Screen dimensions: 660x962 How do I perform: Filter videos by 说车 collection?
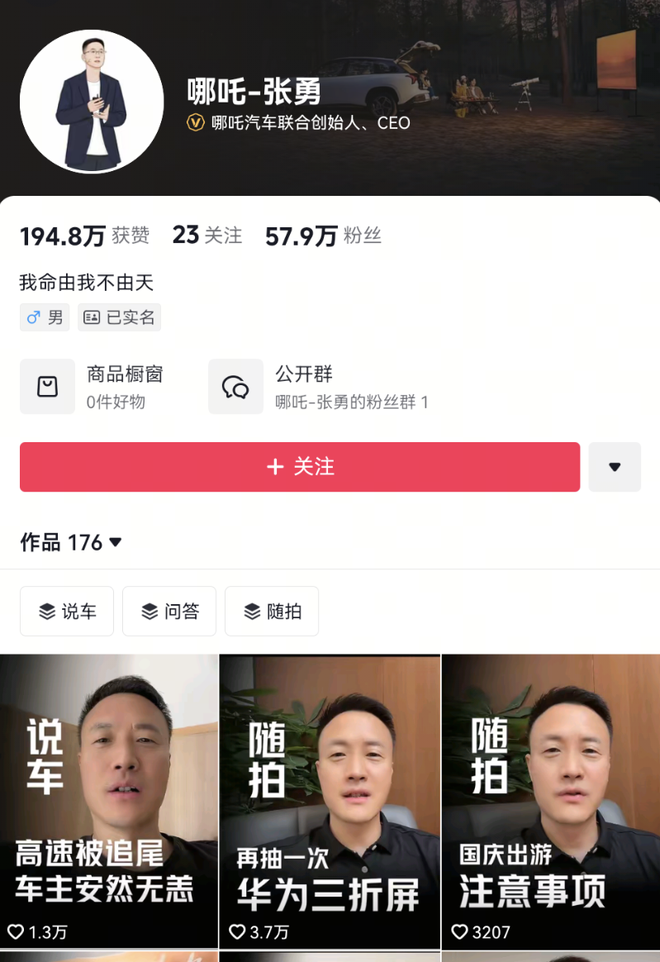tap(68, 611)
